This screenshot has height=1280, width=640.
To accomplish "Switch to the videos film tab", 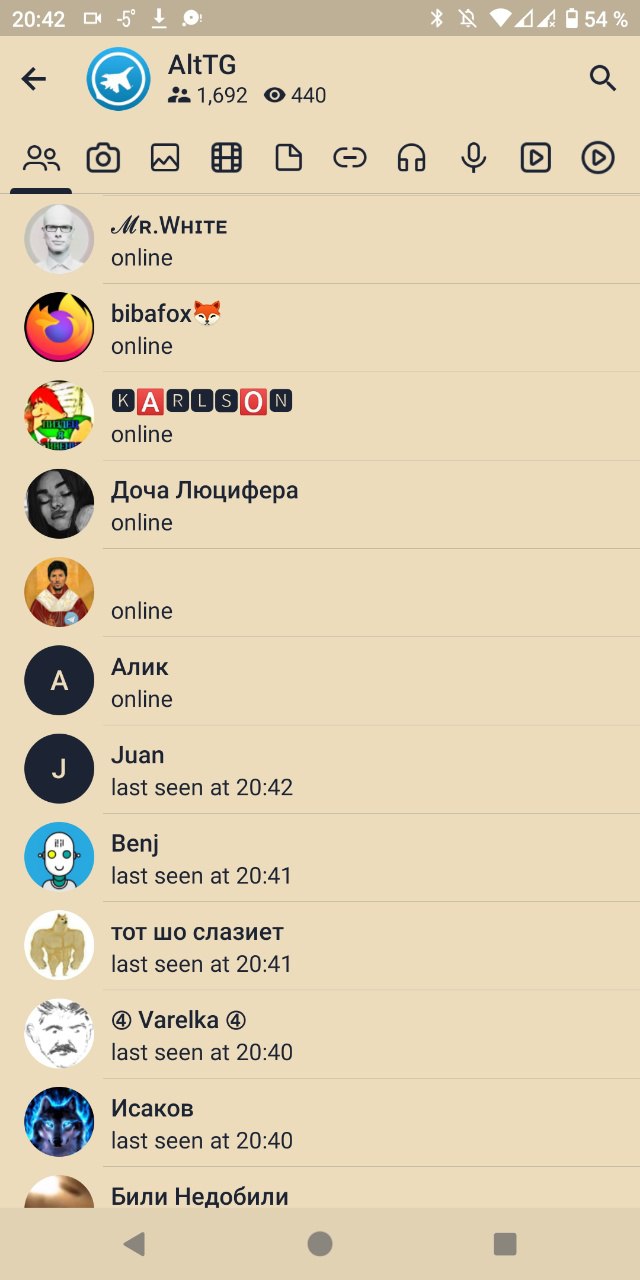I will (227, 158).
